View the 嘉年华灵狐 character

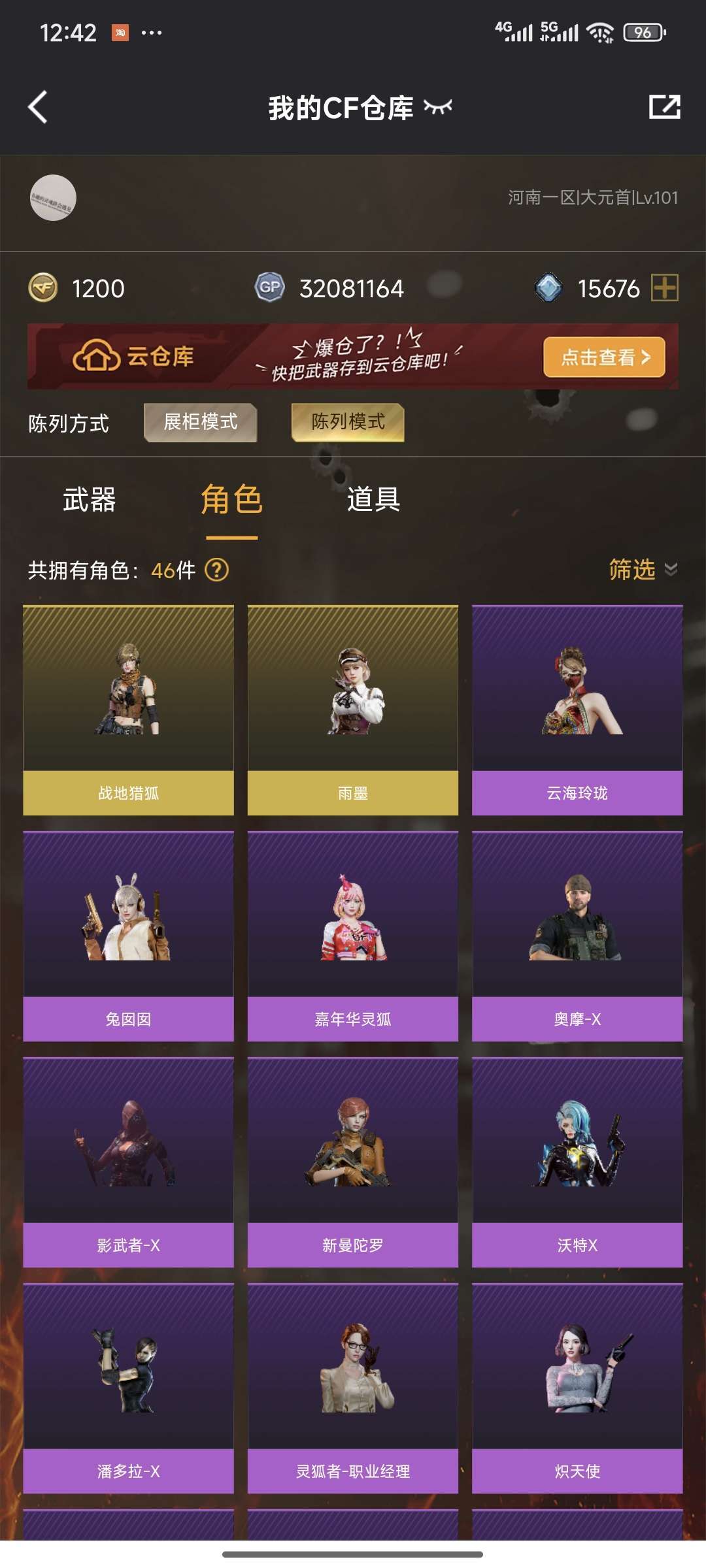[x=353, y=936]
